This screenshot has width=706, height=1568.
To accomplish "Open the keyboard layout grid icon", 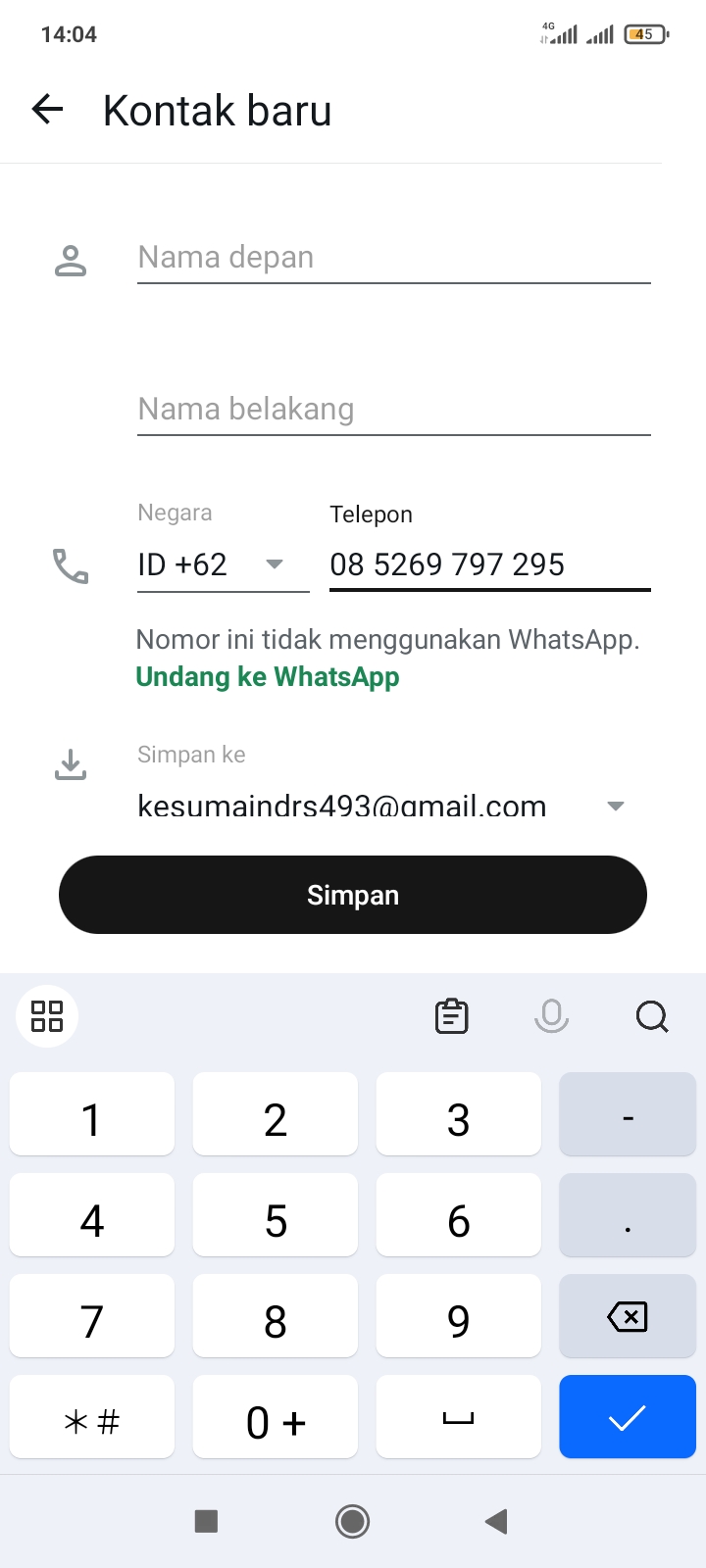I will point(46,1016).
